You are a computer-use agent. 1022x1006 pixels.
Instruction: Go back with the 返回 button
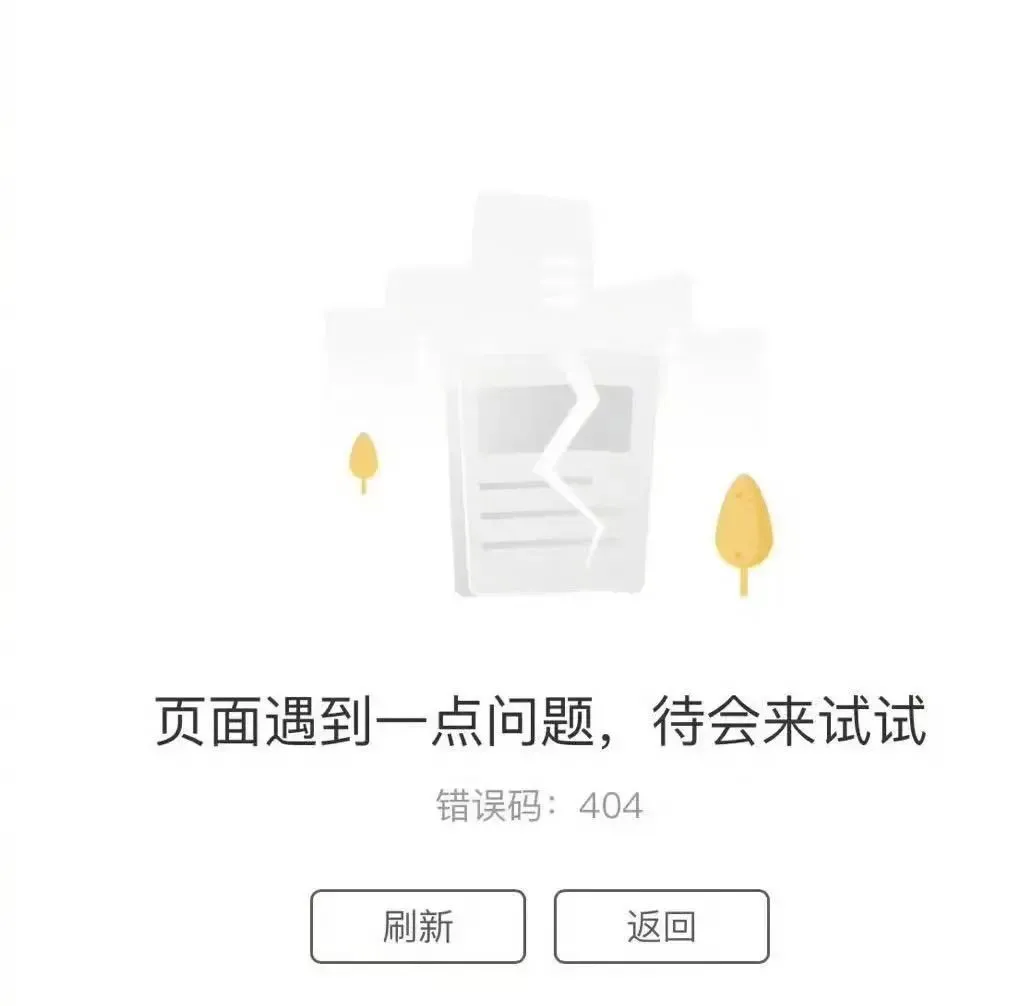coord(662,926)
